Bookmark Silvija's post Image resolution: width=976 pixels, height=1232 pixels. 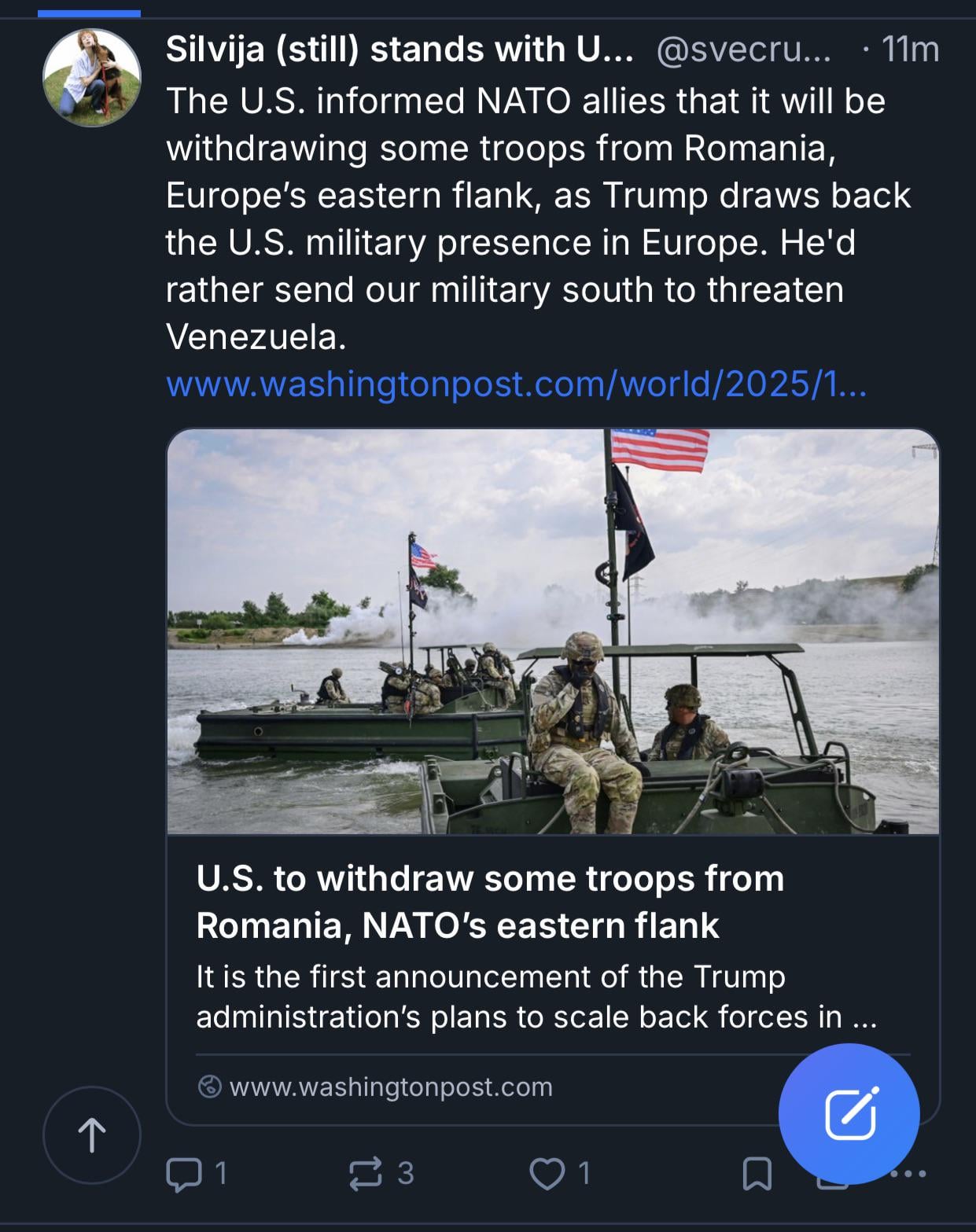(757, 1175)
